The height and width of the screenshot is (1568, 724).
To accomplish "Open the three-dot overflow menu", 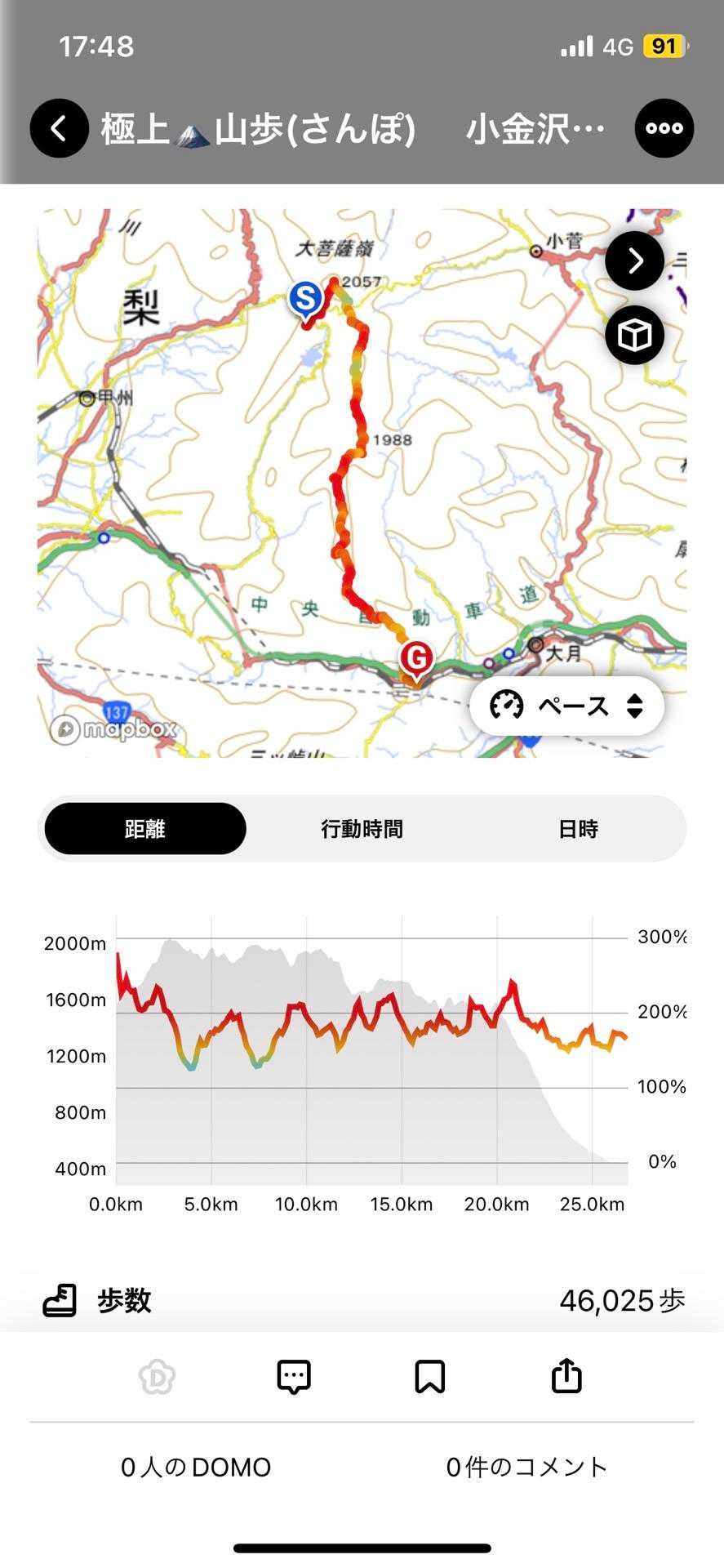I will (664, 128).
